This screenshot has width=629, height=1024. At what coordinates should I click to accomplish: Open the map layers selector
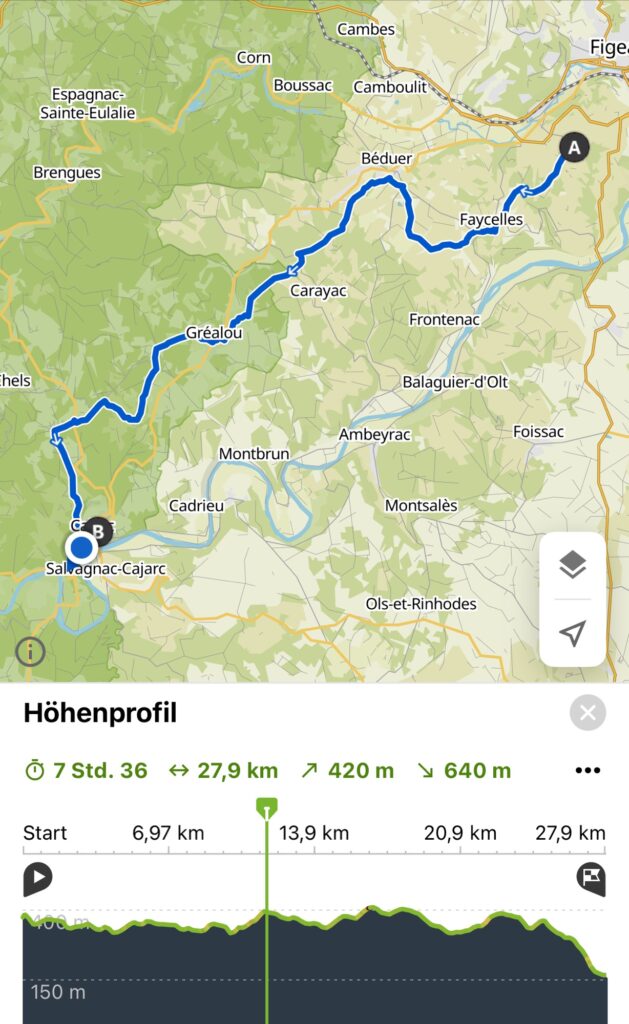572,565
